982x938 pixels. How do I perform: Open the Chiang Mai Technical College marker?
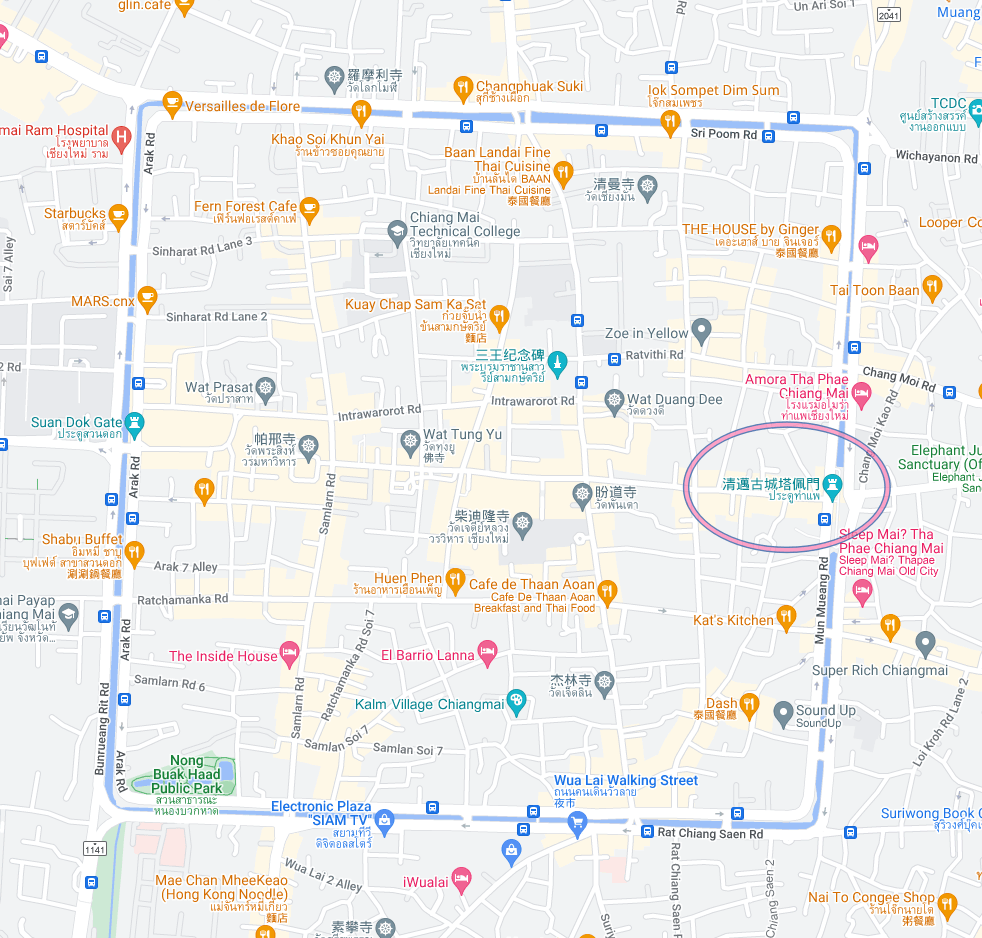(397, 232)
